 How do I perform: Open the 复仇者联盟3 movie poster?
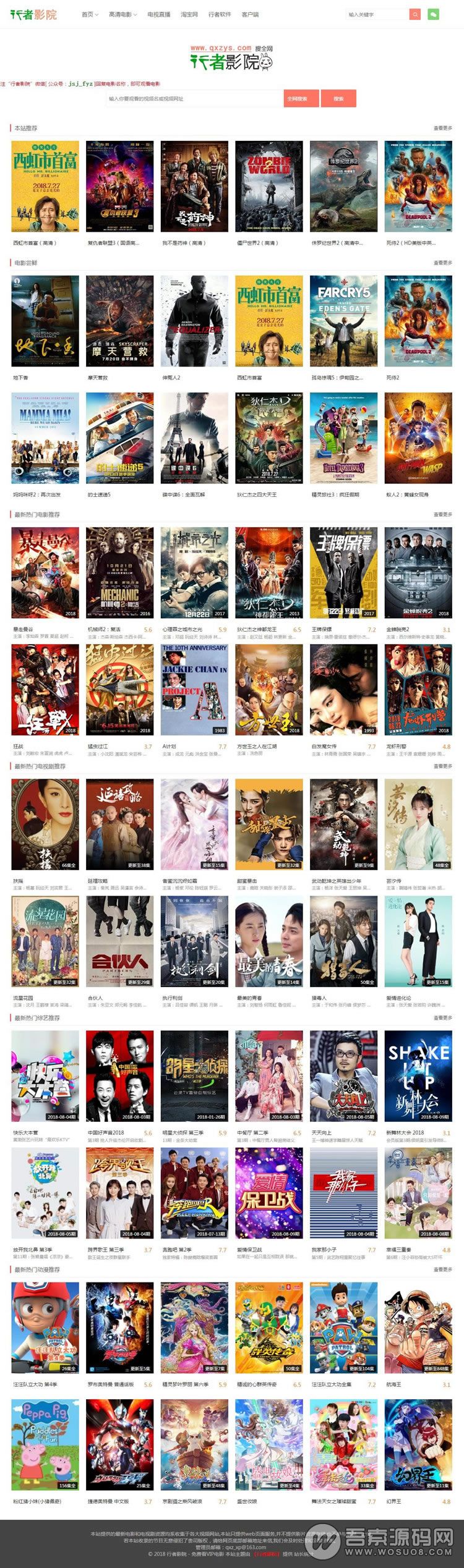[x=119, y=187]
